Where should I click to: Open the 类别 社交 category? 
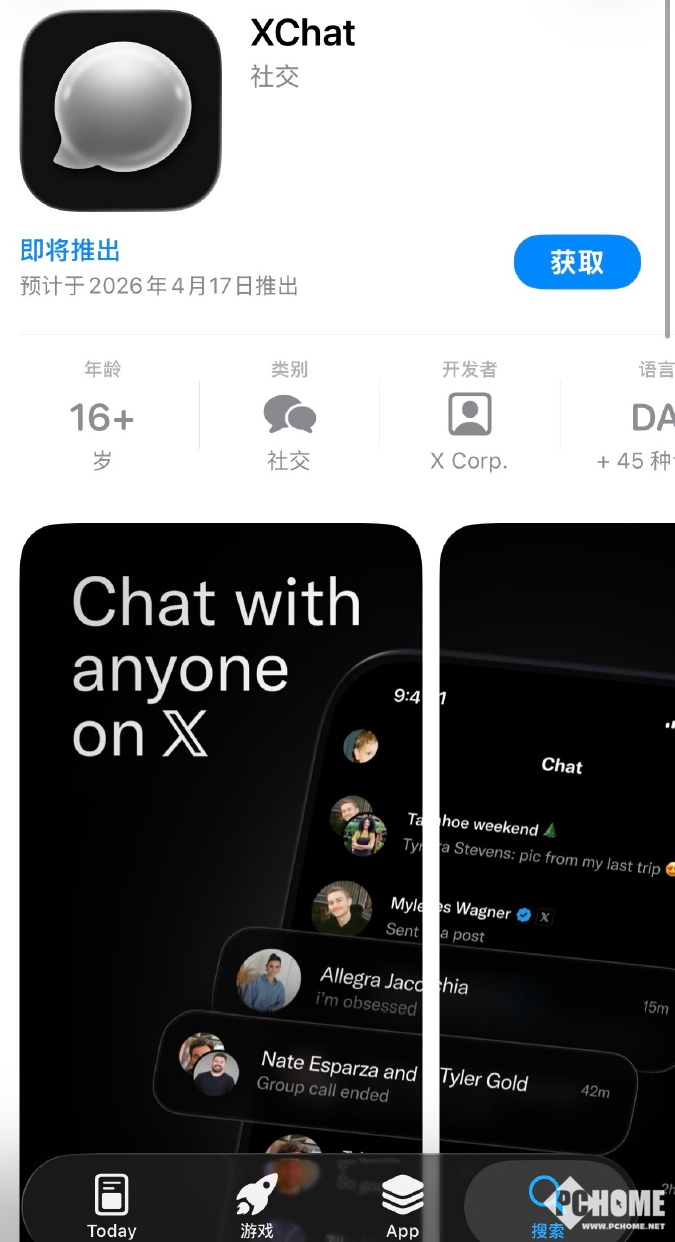289,416
